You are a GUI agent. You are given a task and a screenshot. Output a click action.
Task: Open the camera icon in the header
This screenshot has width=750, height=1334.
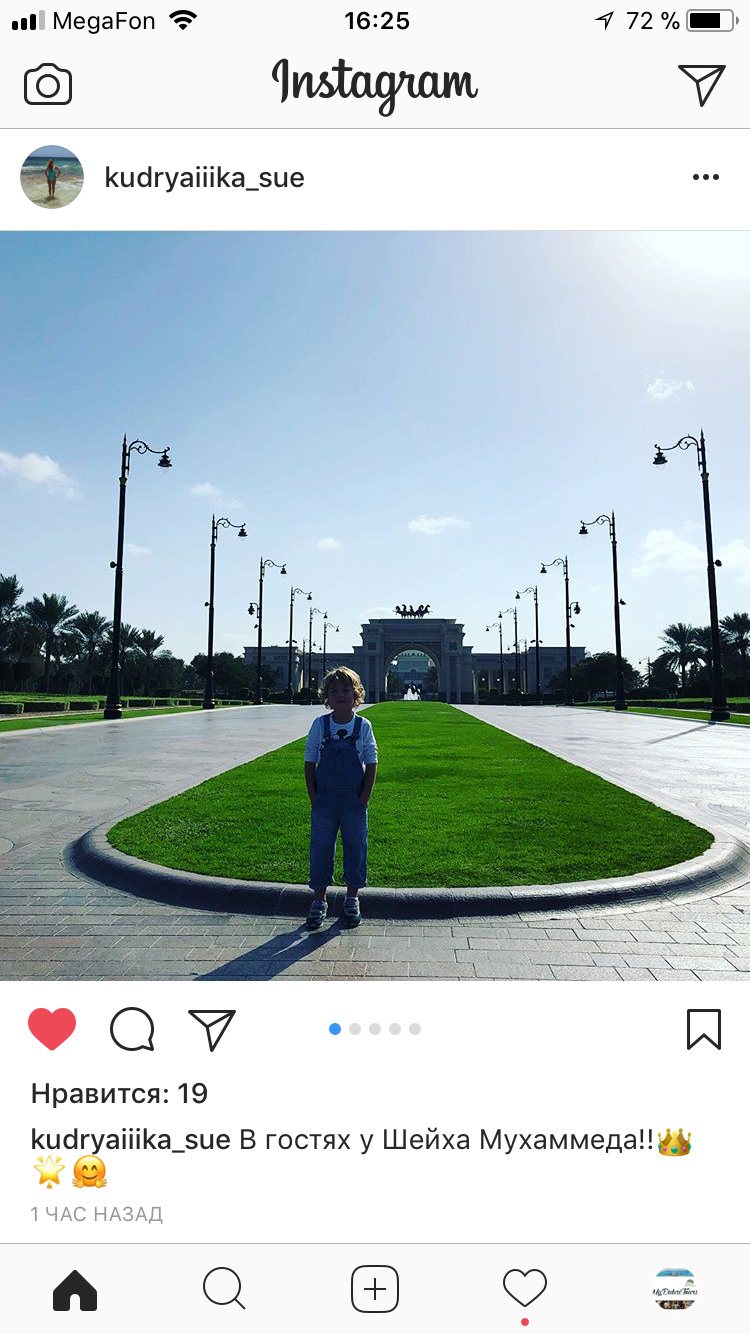(x=48, y=84)
